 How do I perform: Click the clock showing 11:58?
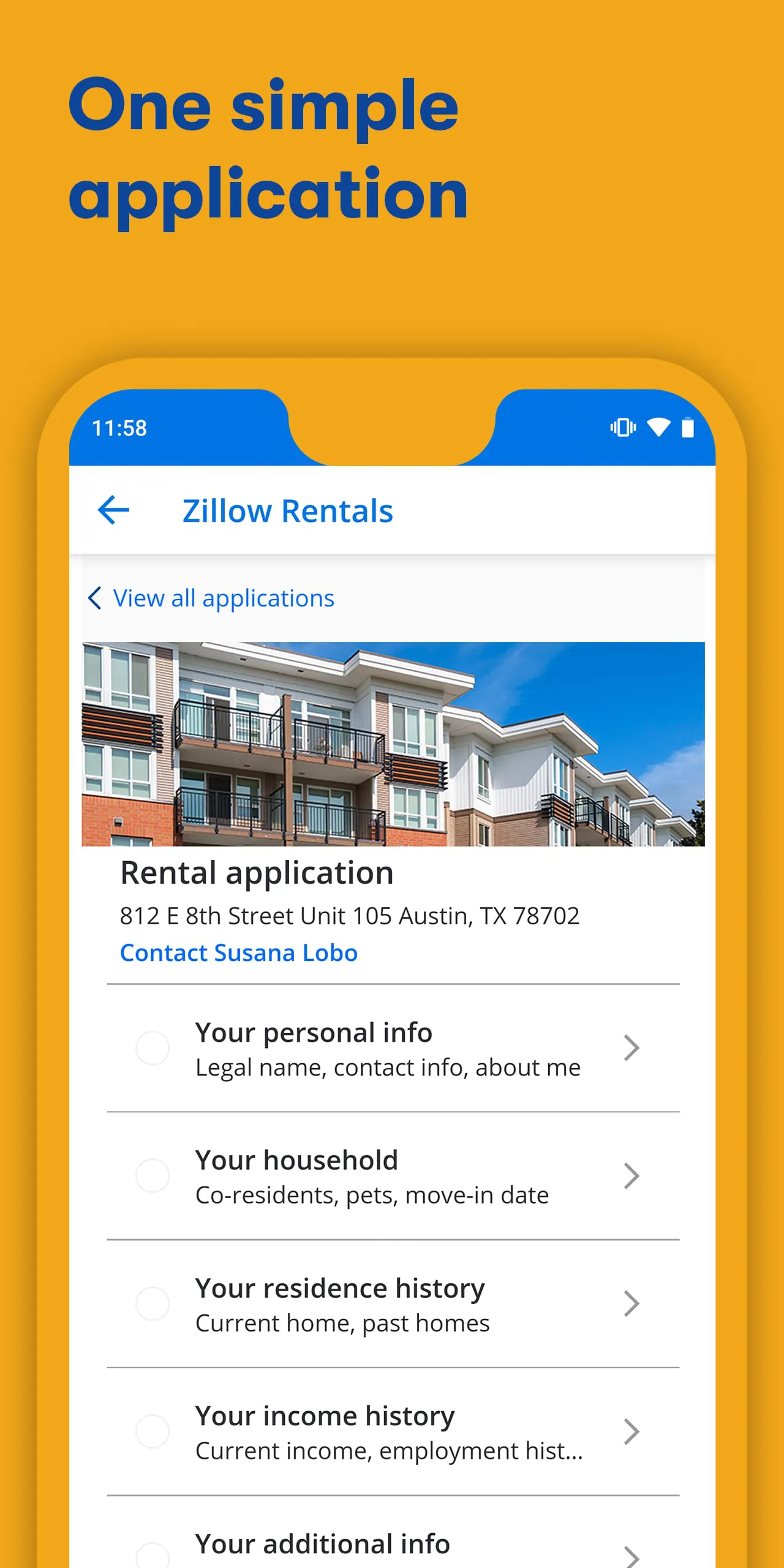120,429
